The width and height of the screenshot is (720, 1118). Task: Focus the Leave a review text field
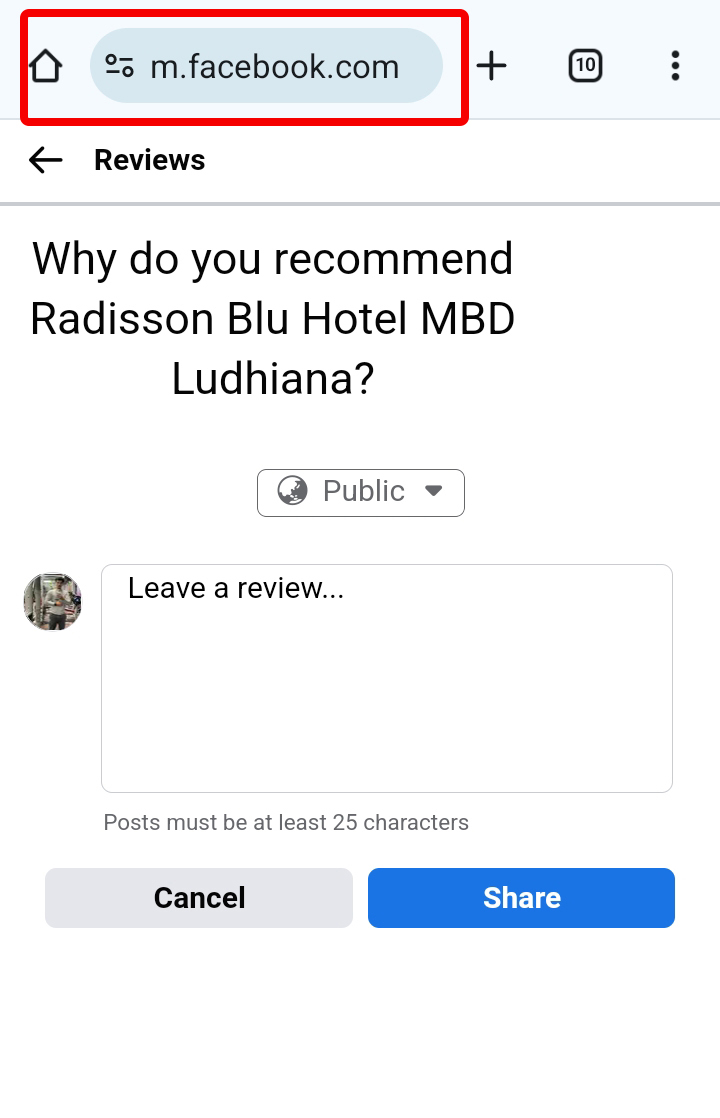(x=386, y=678)
